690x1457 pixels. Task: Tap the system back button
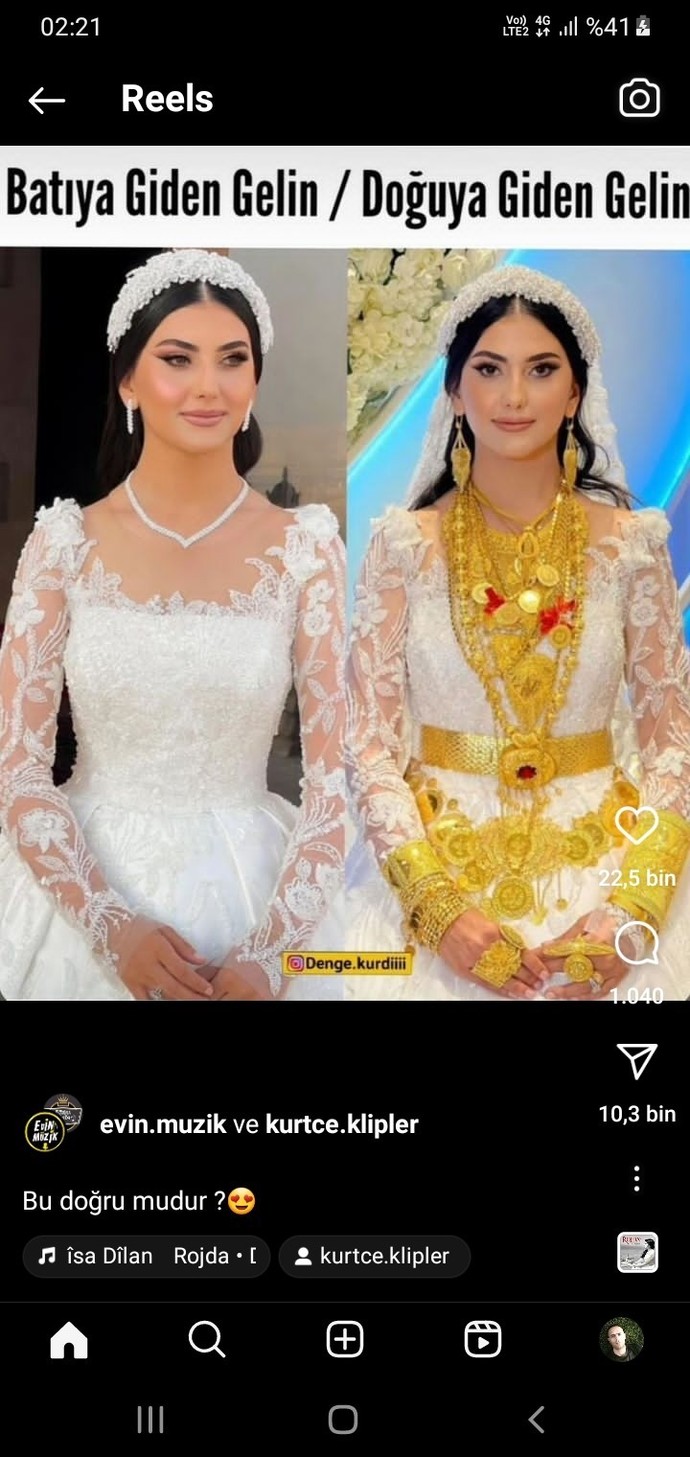click(536, 1419)
